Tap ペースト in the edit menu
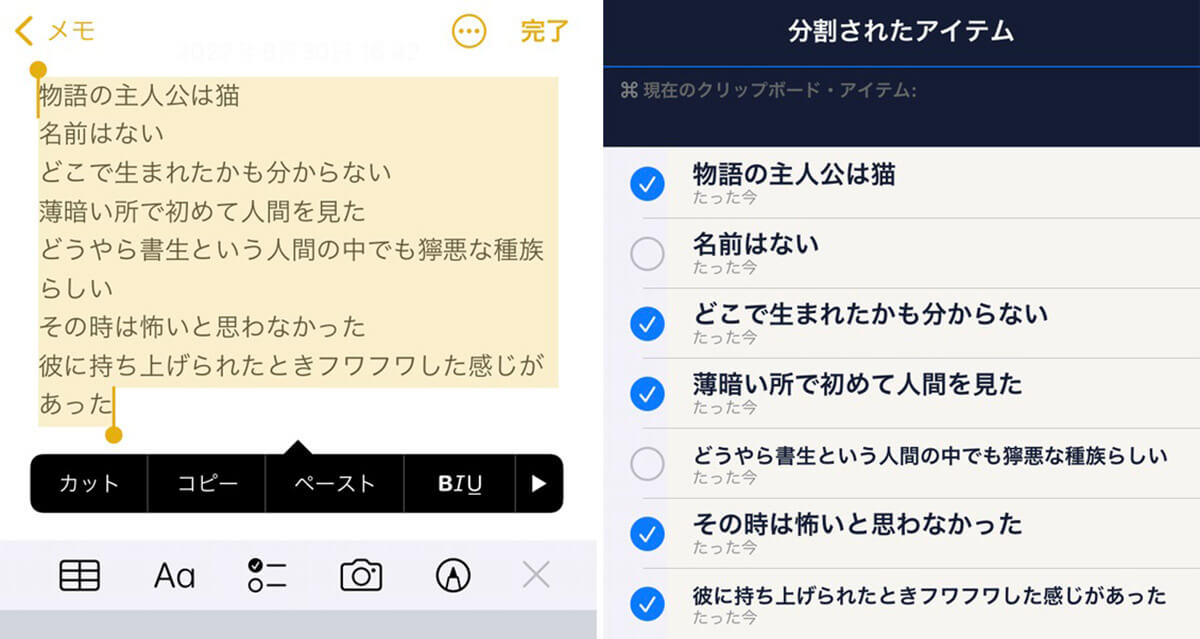 [x=334, y=484]
